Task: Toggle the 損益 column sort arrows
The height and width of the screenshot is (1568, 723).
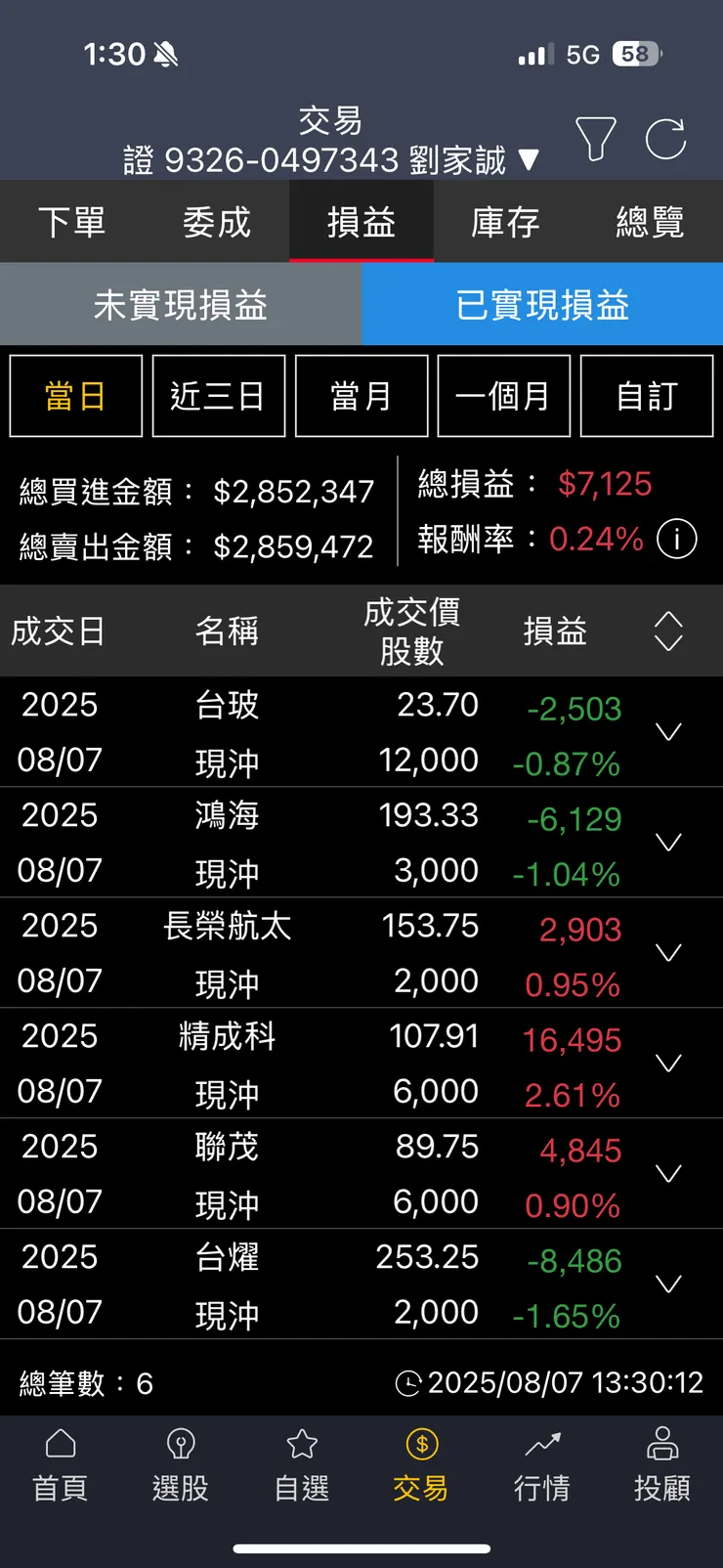Action: coord(667,631)
